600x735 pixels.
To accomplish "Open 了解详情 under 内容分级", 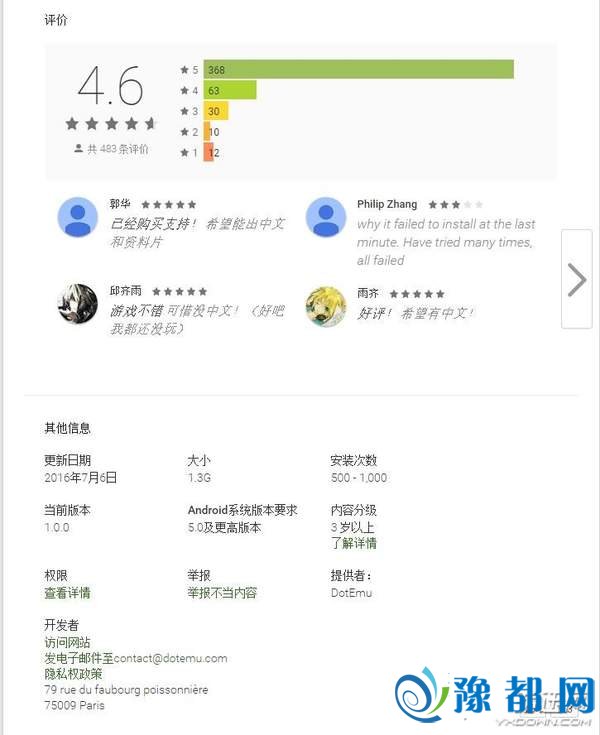I will pyautogui.click(x=353, y=544).
